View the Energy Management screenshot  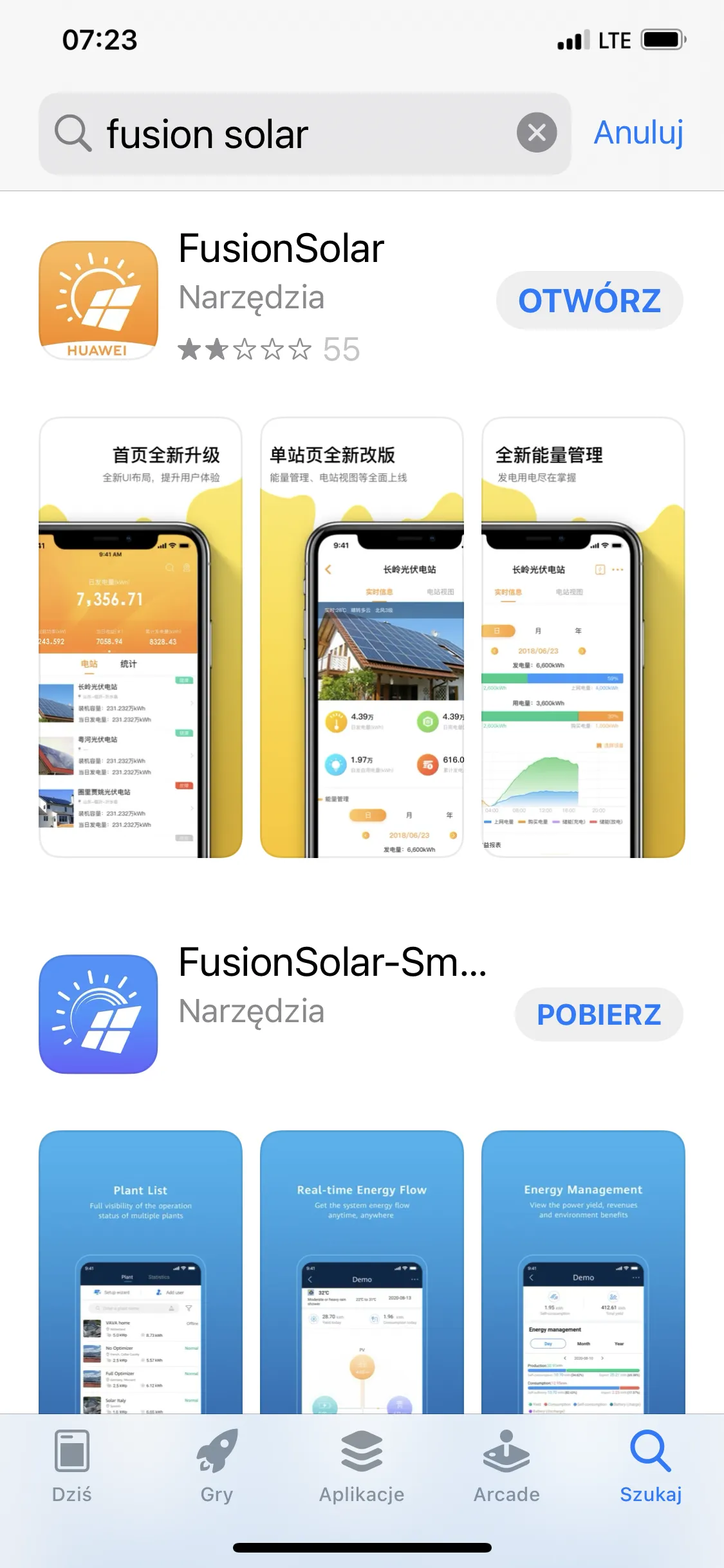(583, 1271)
